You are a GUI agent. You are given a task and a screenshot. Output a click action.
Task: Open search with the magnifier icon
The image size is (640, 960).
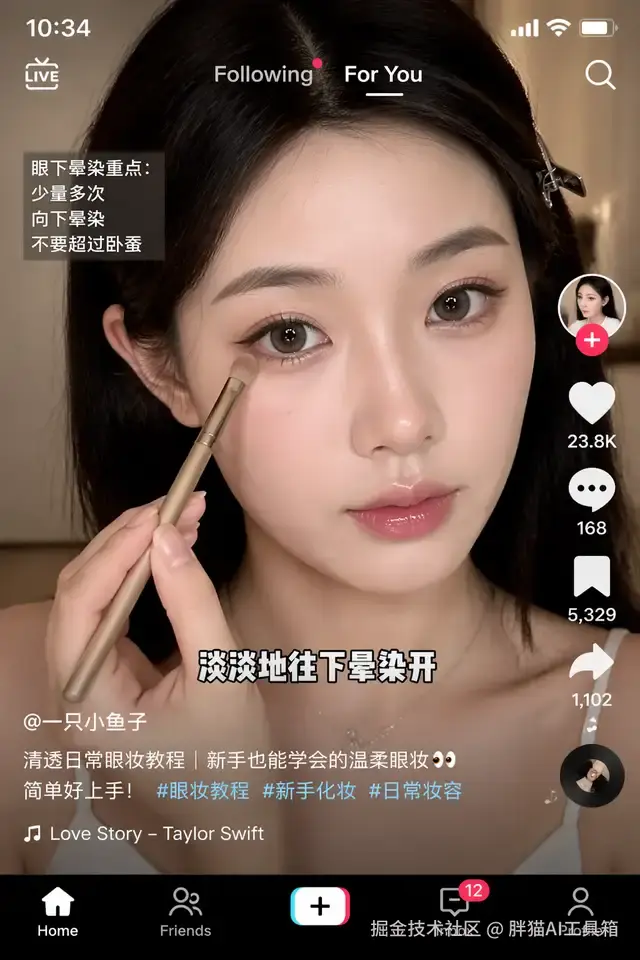pos(600,75)
